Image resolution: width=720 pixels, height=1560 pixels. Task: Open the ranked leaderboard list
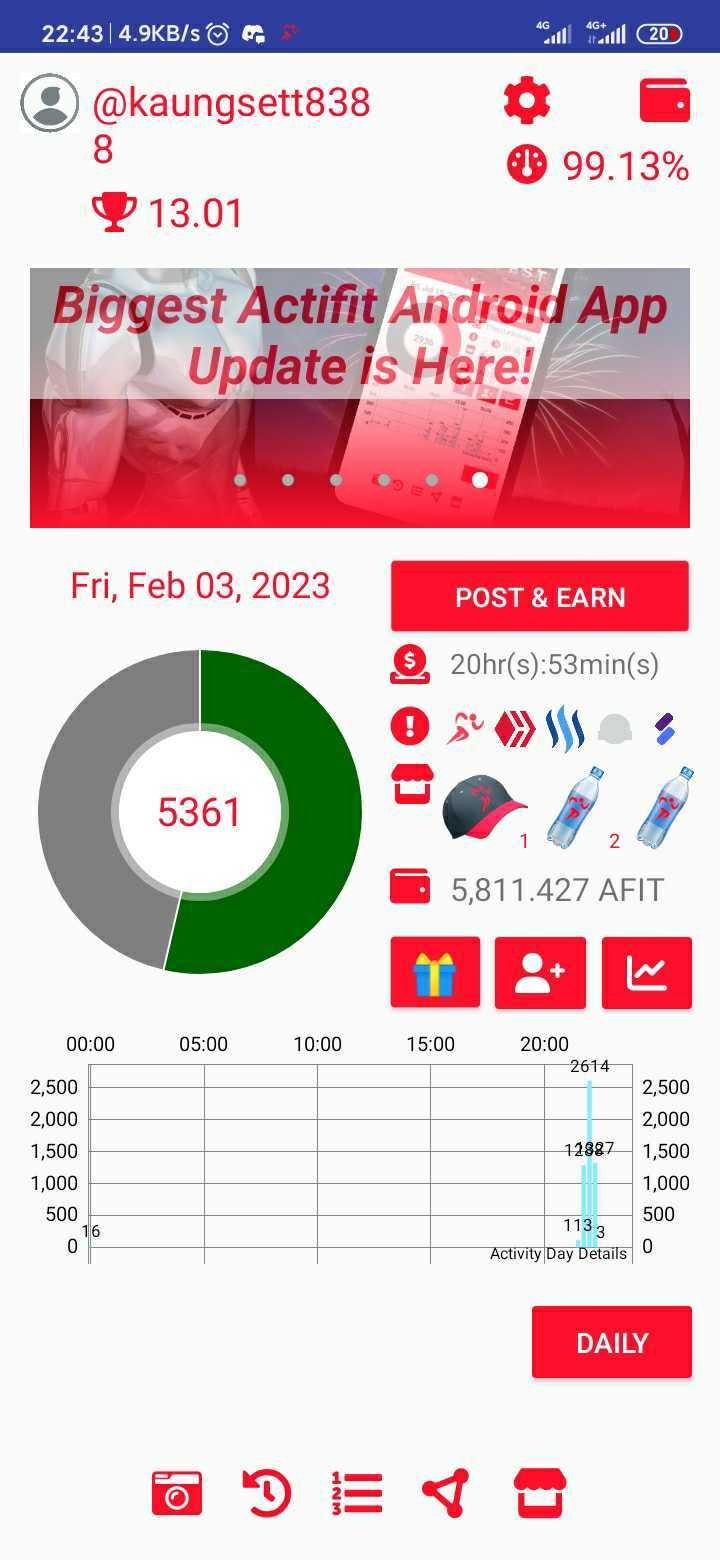pyautogui.click(x=357, y=1494)
